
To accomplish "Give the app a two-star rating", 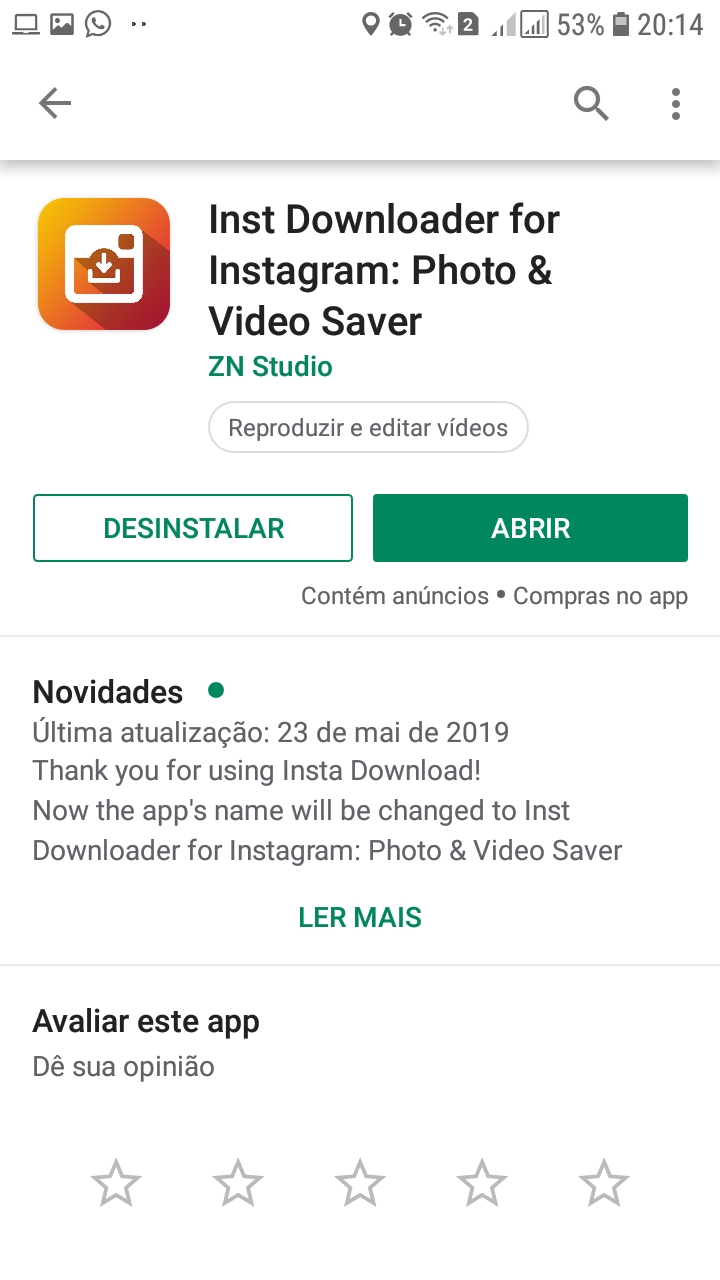I will click(x=238, y=1184).
